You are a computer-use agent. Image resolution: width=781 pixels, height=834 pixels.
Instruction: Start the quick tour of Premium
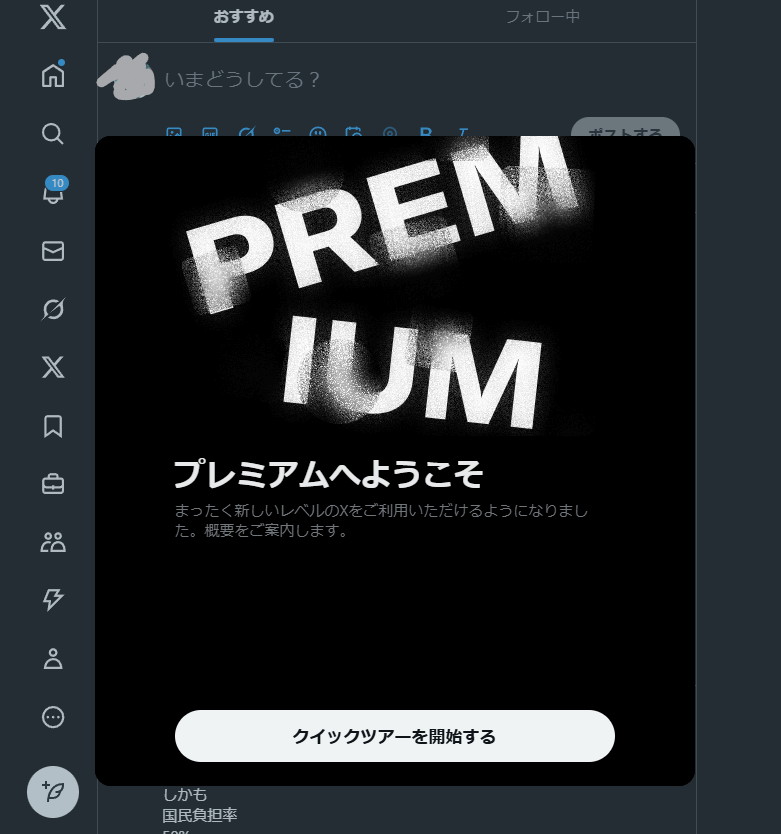[394, 737]
